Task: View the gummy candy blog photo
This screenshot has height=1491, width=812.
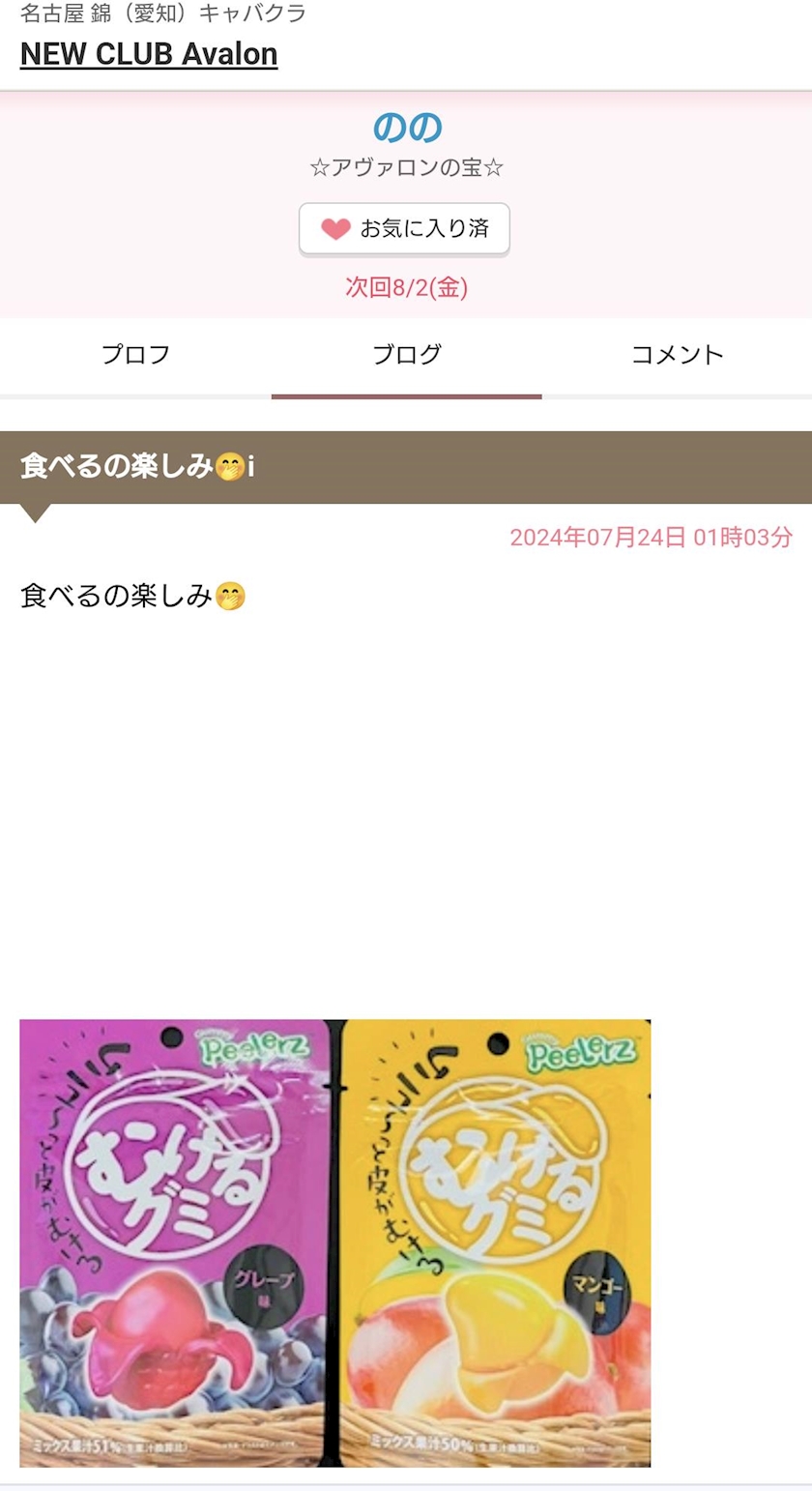Action: (x=335, y=1242)
